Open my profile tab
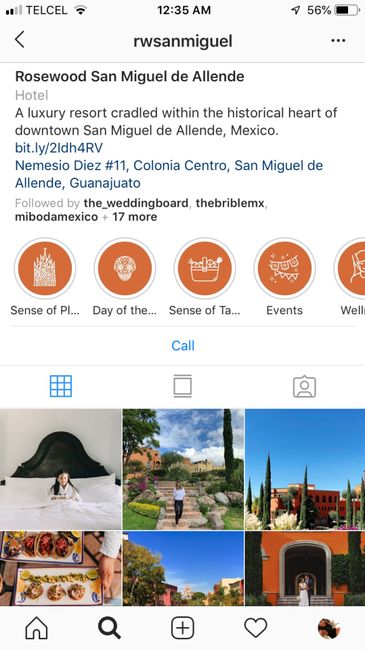The height and width of the screenshot is (650, 365). click(x=329, y=628)
